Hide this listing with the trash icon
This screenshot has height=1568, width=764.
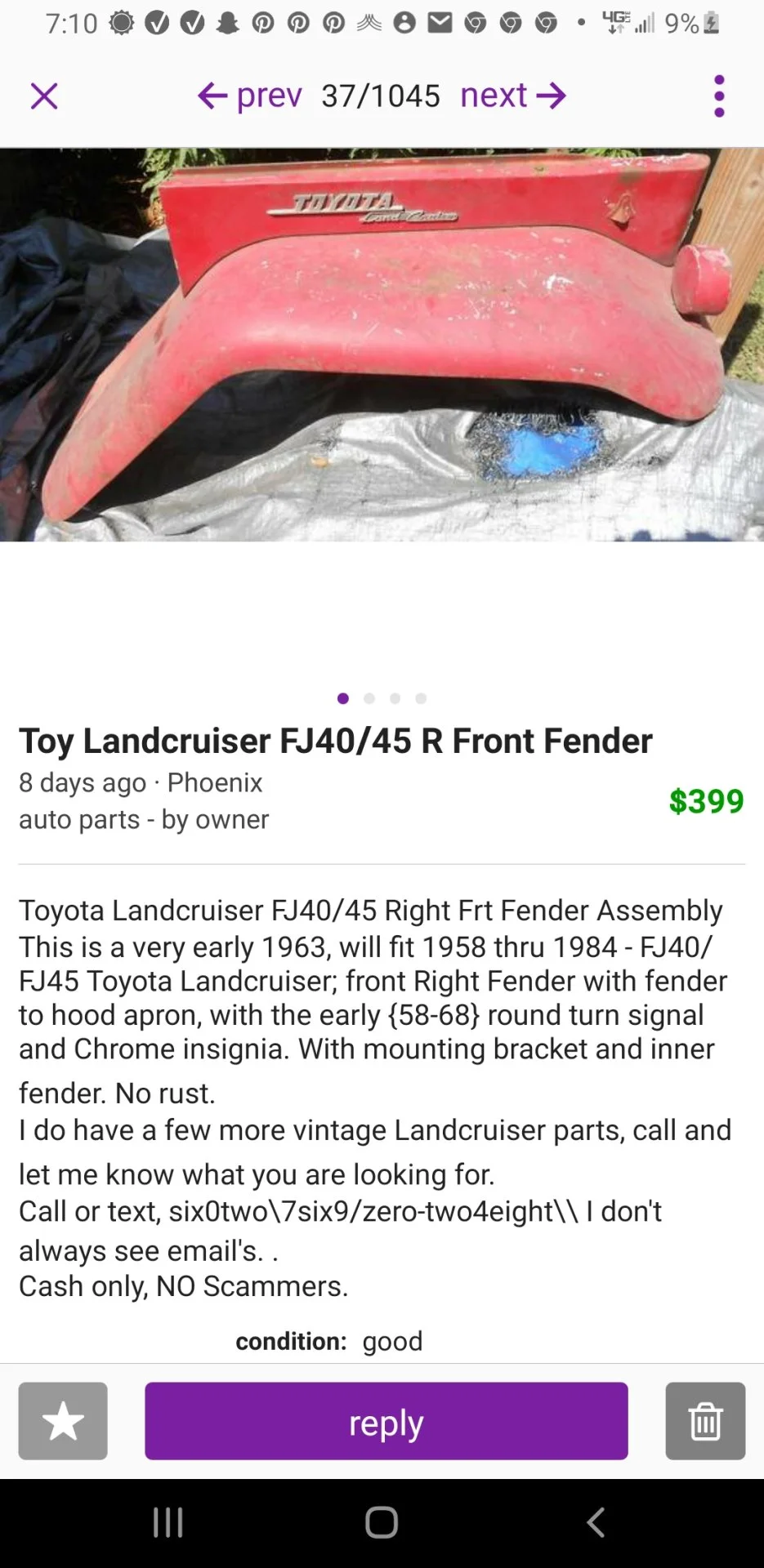tap(704, 1421)
